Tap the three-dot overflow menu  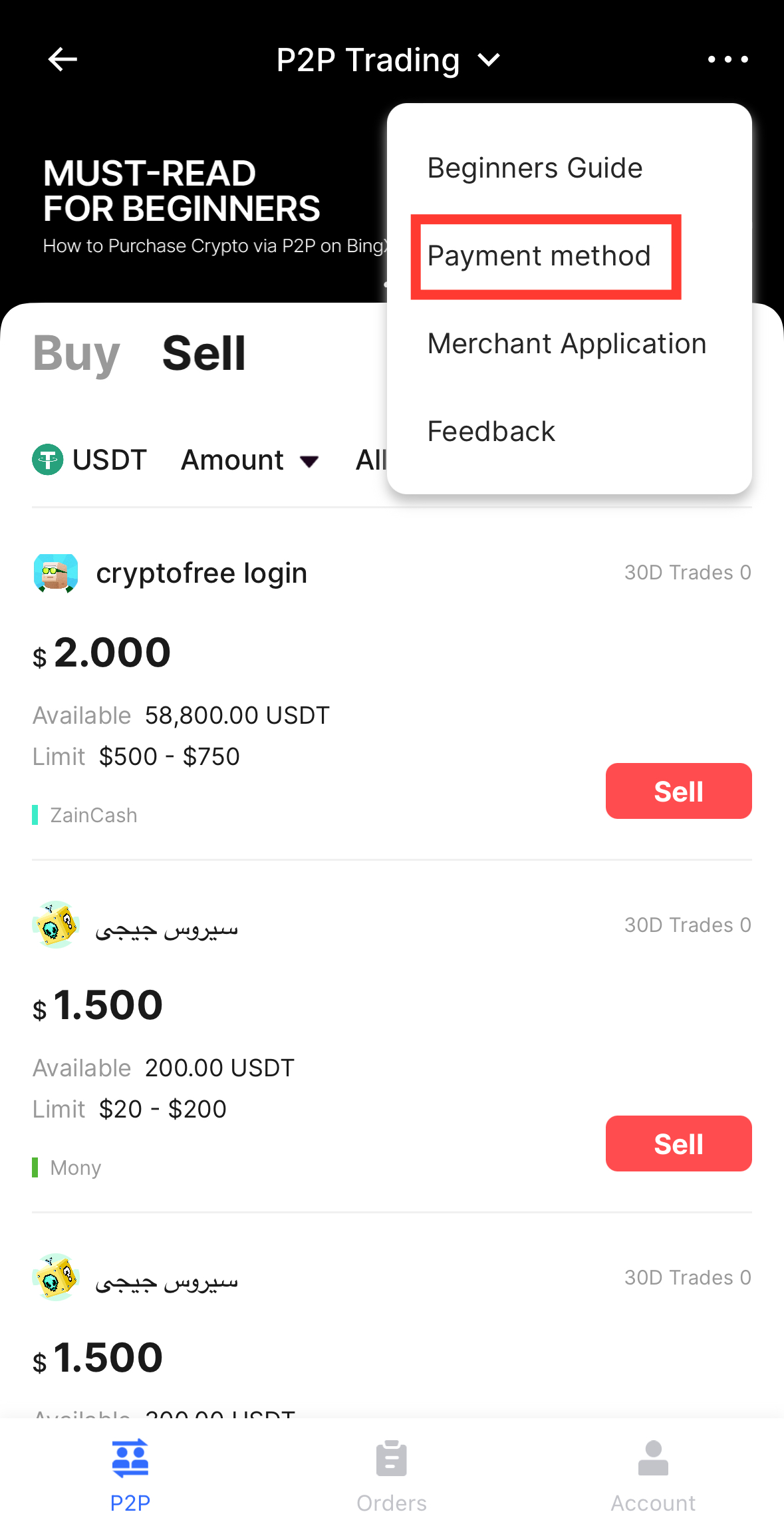point(727,60)
